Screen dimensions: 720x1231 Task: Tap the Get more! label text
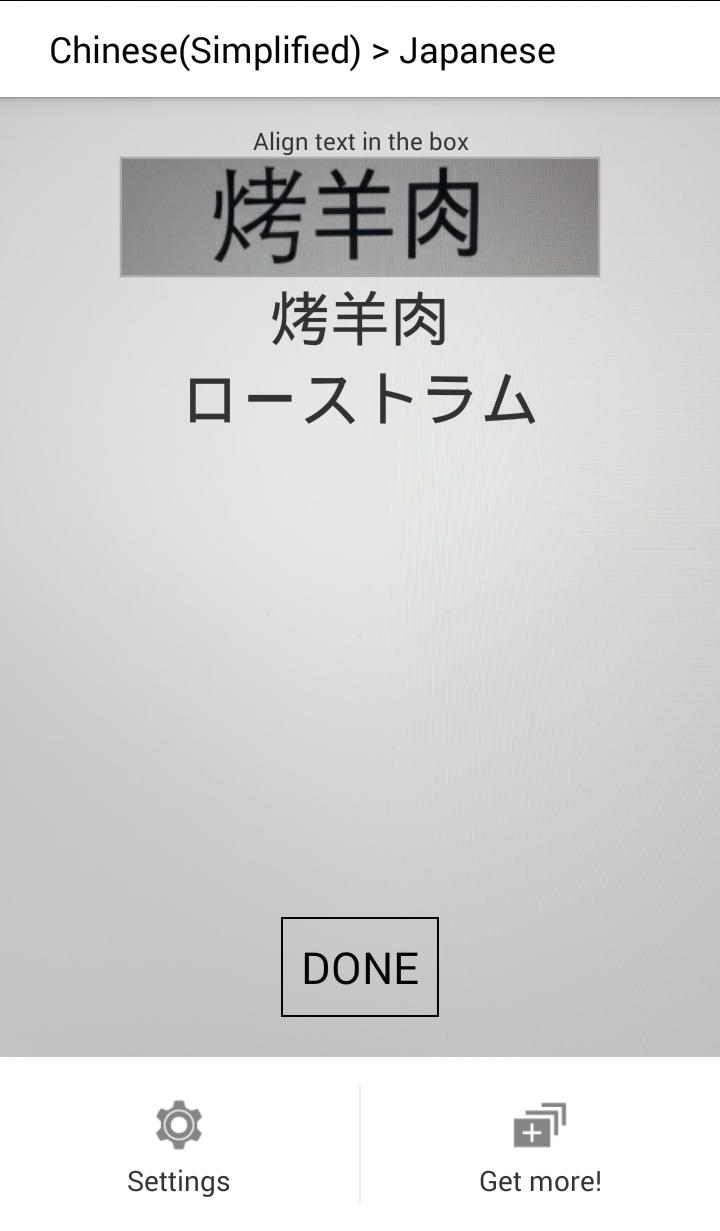(538, 1181)
